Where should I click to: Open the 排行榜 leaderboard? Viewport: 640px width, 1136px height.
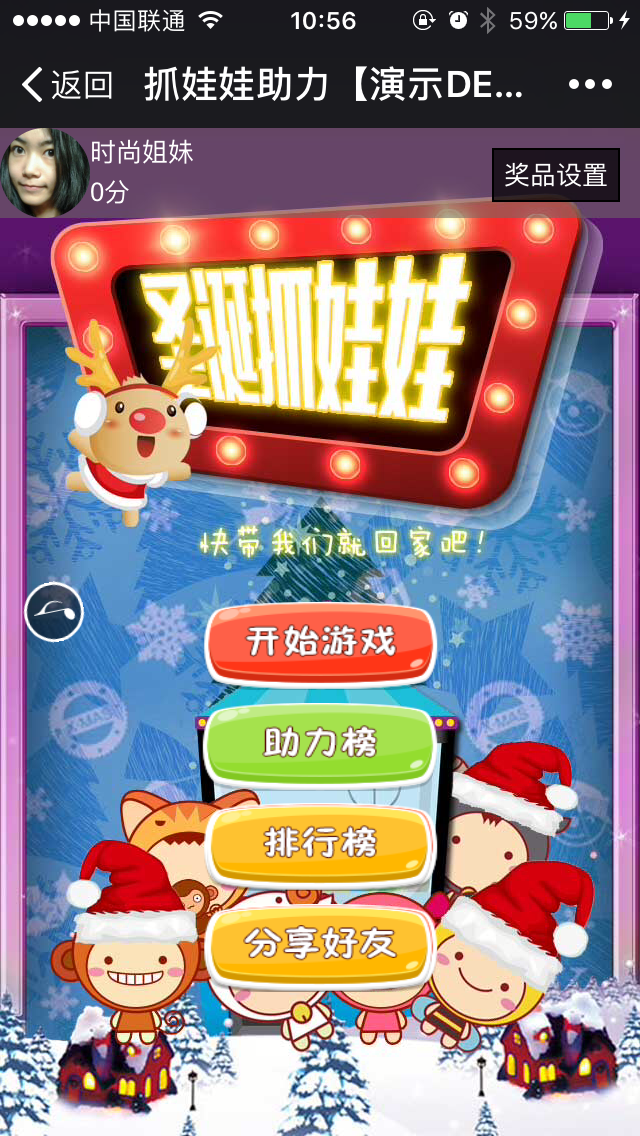tap(321, 843)
